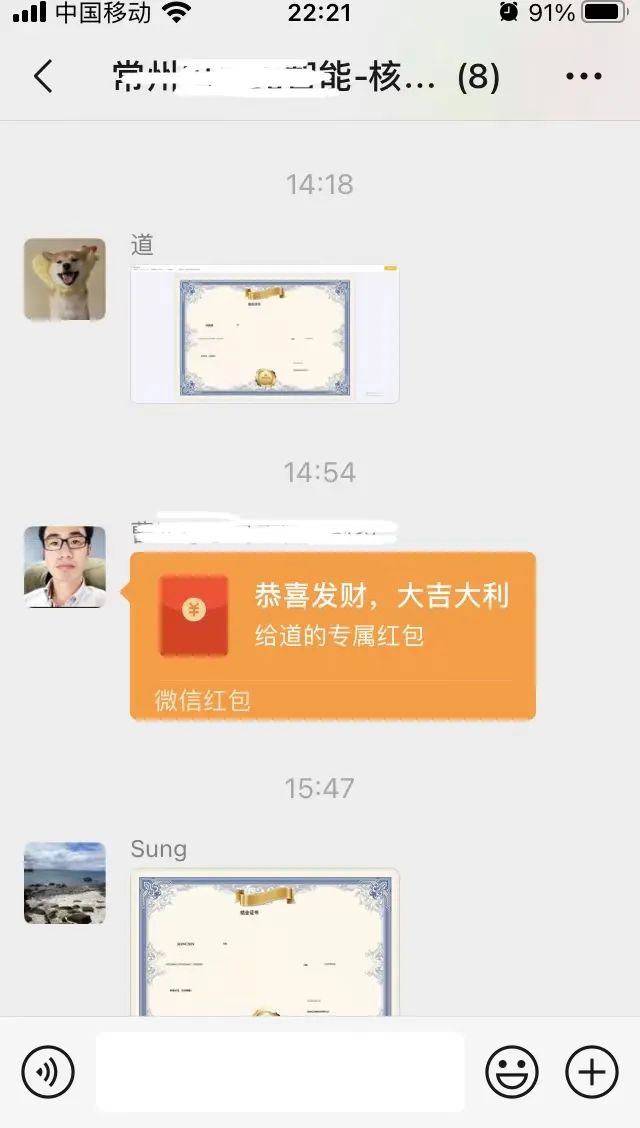
Task: View Sung's profile from the seaside avatar
Action: (65, 882)
